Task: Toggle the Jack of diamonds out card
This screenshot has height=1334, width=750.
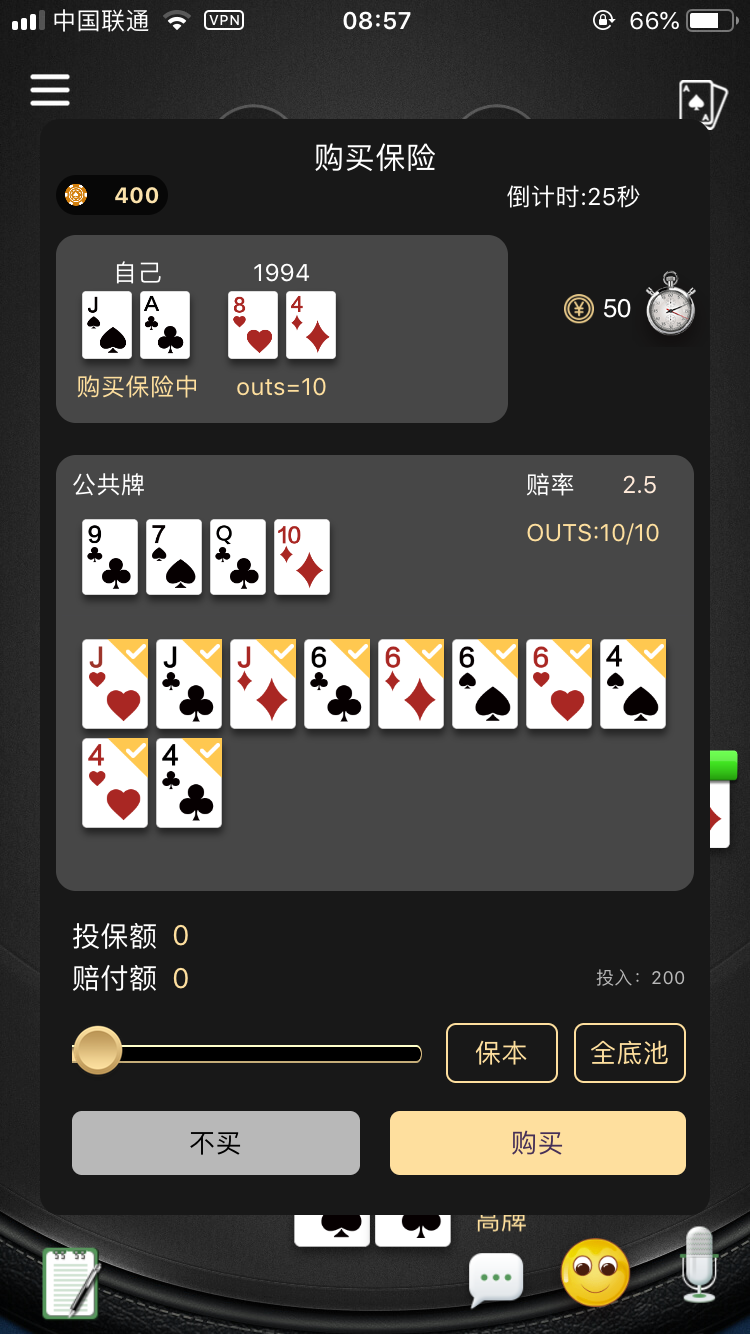Action: tap(263, 684)
